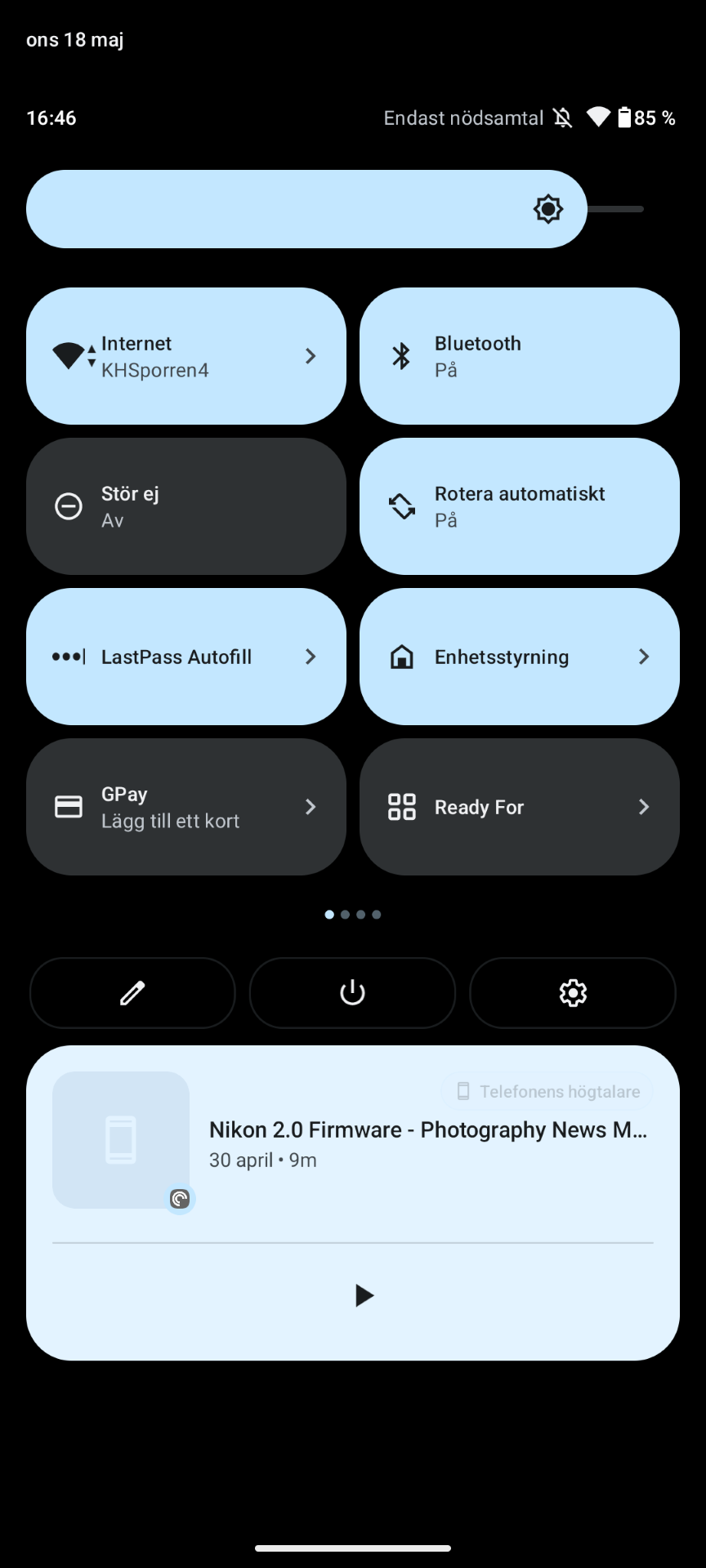Viewport: 706px width, 1568px height.
Task: Open the Nikon 2.0 Firmware media card
Action: click(x=427, y=1143)
